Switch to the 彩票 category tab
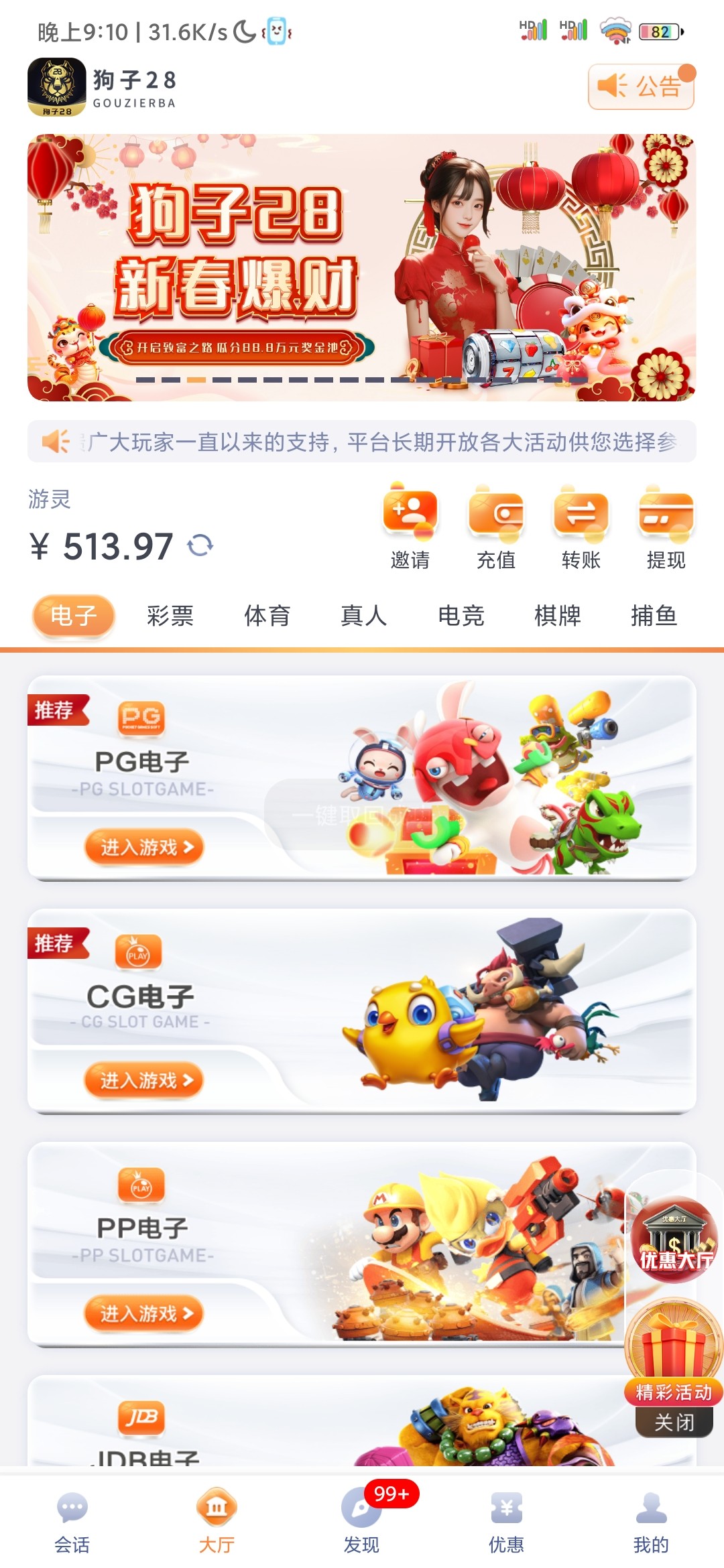The image size is (724, 1568). click(x=170, y=615)
